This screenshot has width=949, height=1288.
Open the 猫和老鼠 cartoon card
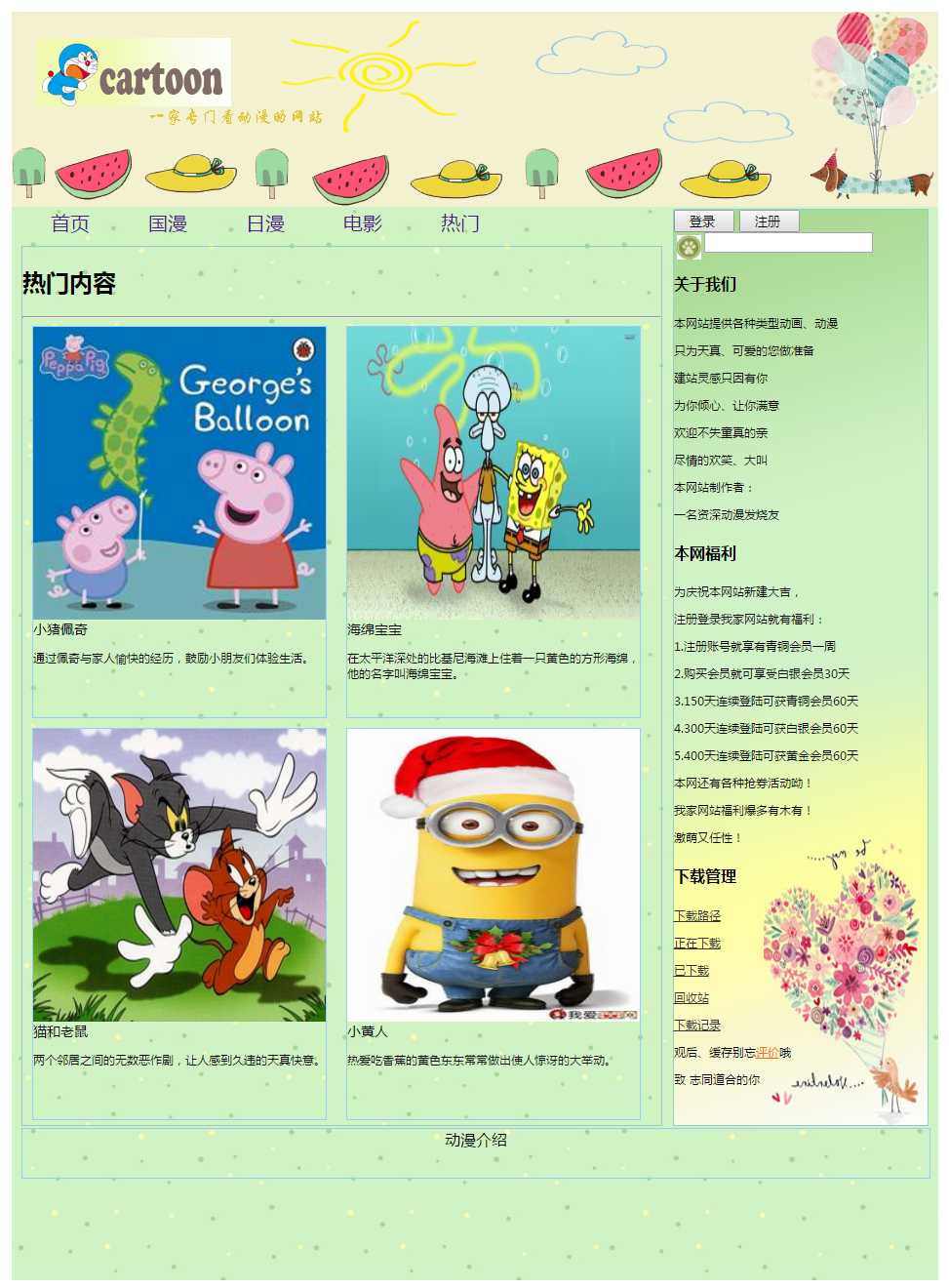point(179,875)
